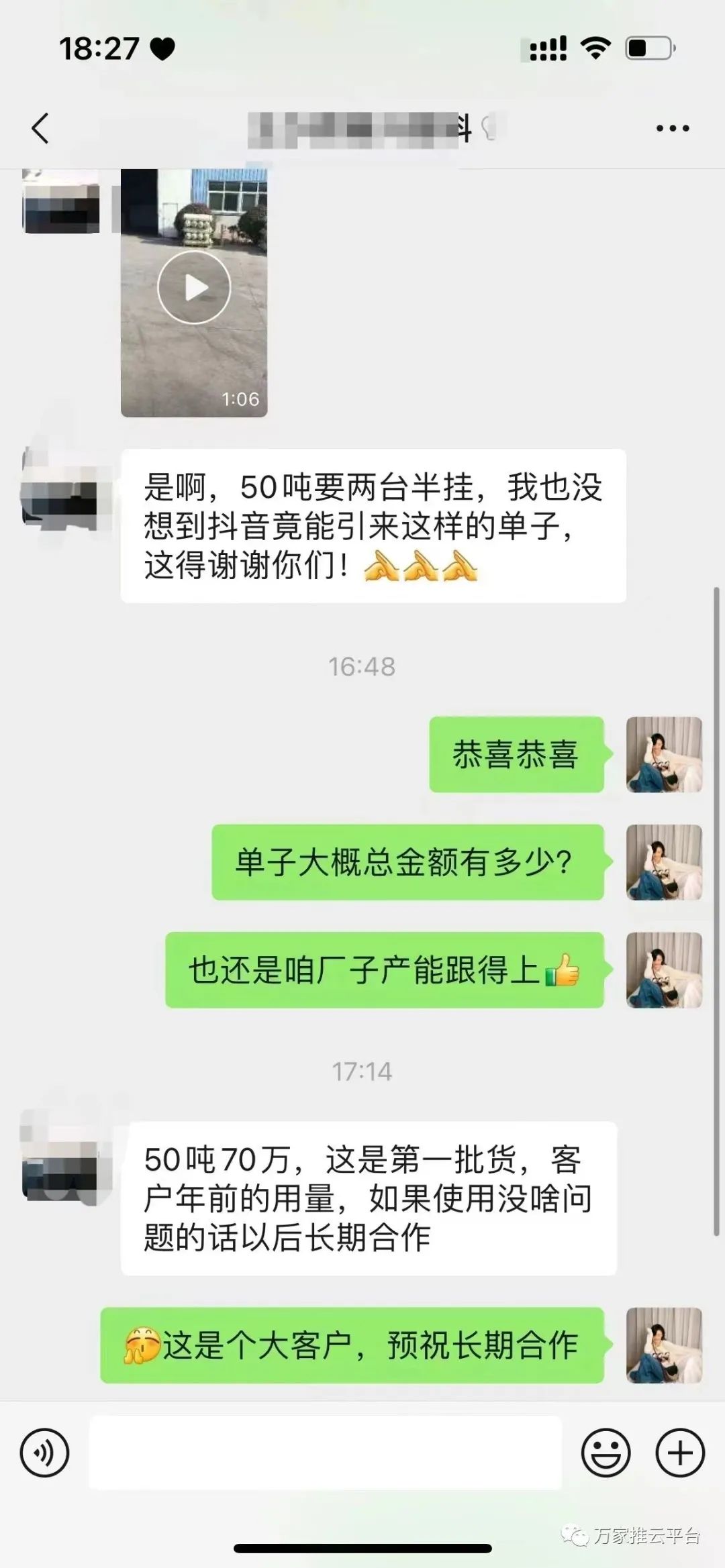The width and height of the screenshot is (725, 1568).
Task: Open sender avatar beside the 50吨70万 message
Action: [59, 1161]
